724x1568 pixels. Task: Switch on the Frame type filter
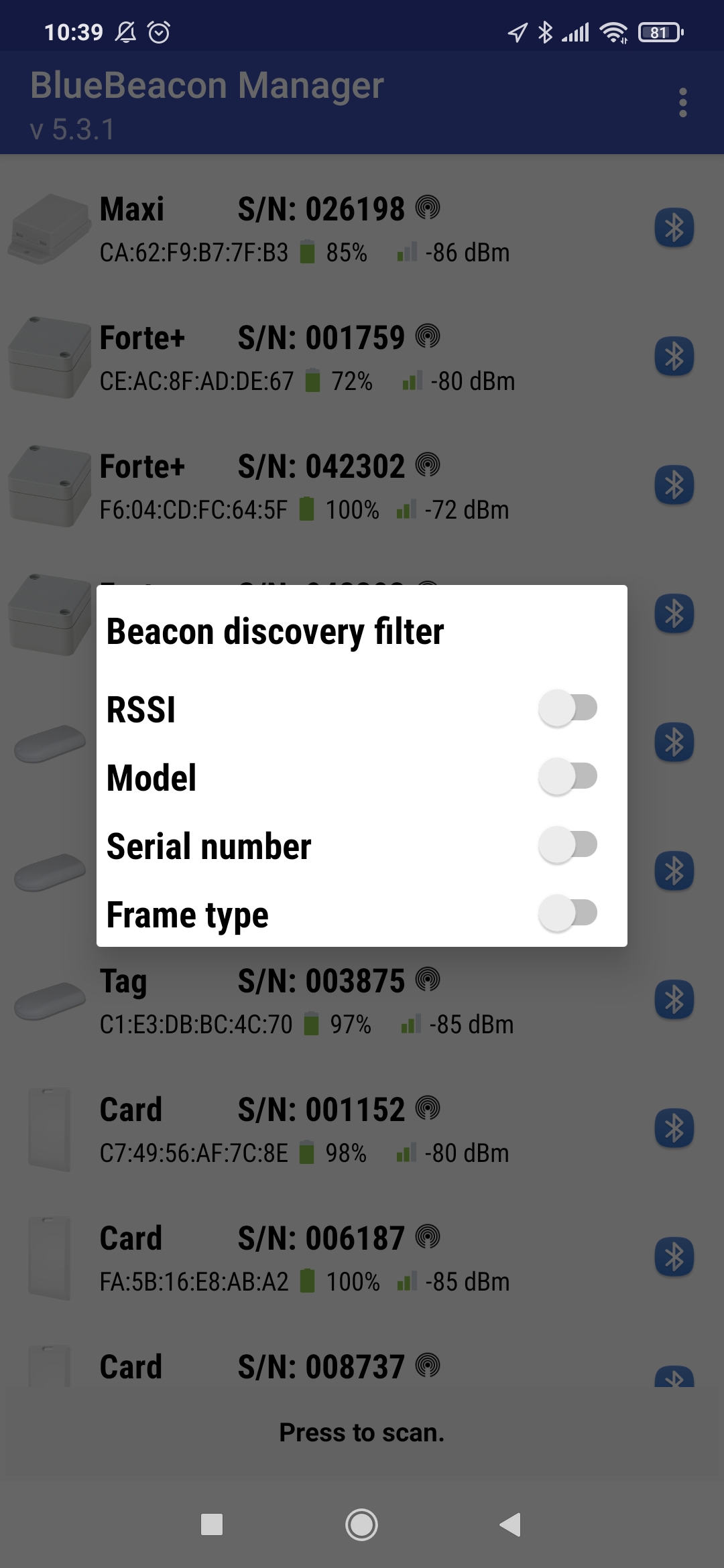[x=568, y=913]
